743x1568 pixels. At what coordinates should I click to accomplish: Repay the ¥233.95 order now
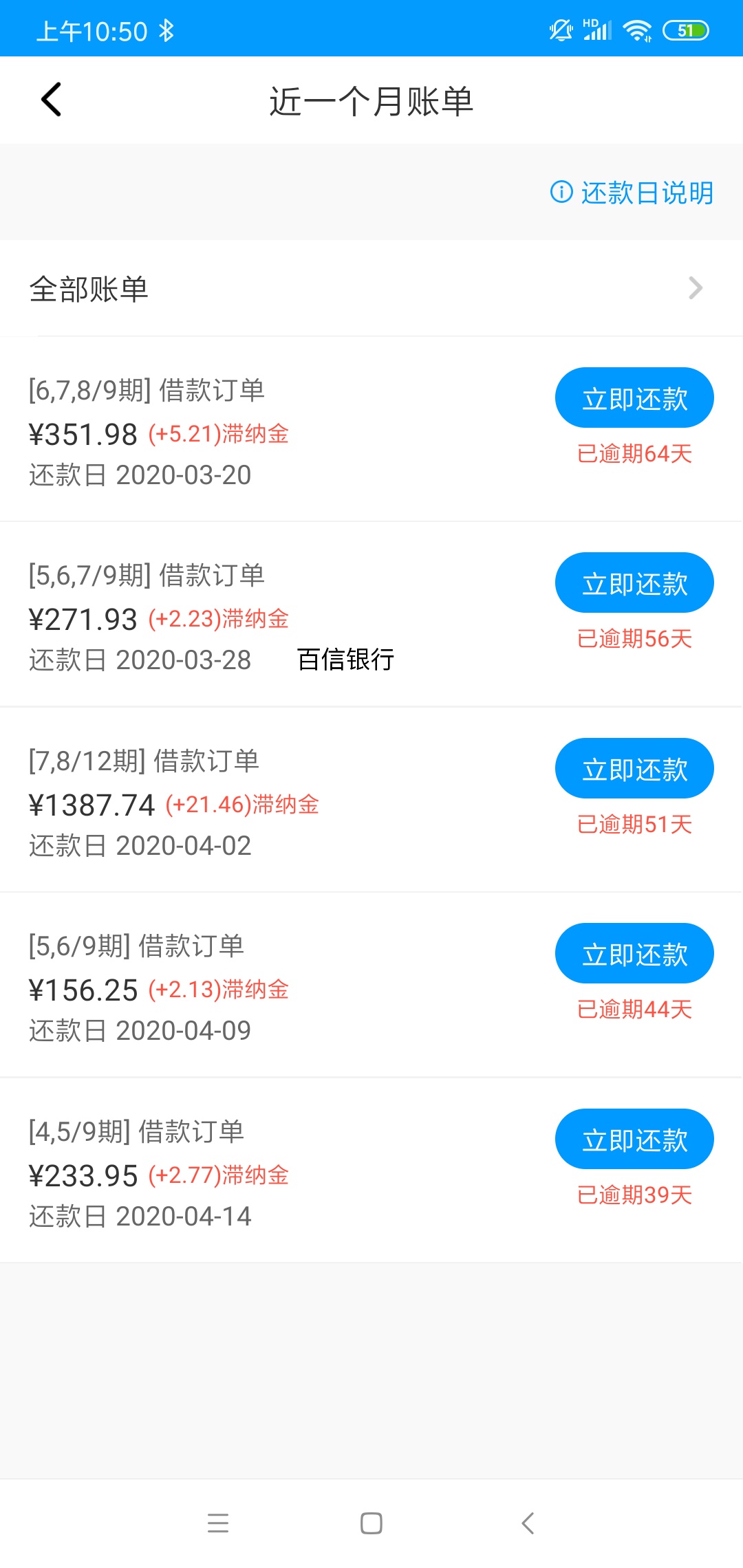point(634,1139)
